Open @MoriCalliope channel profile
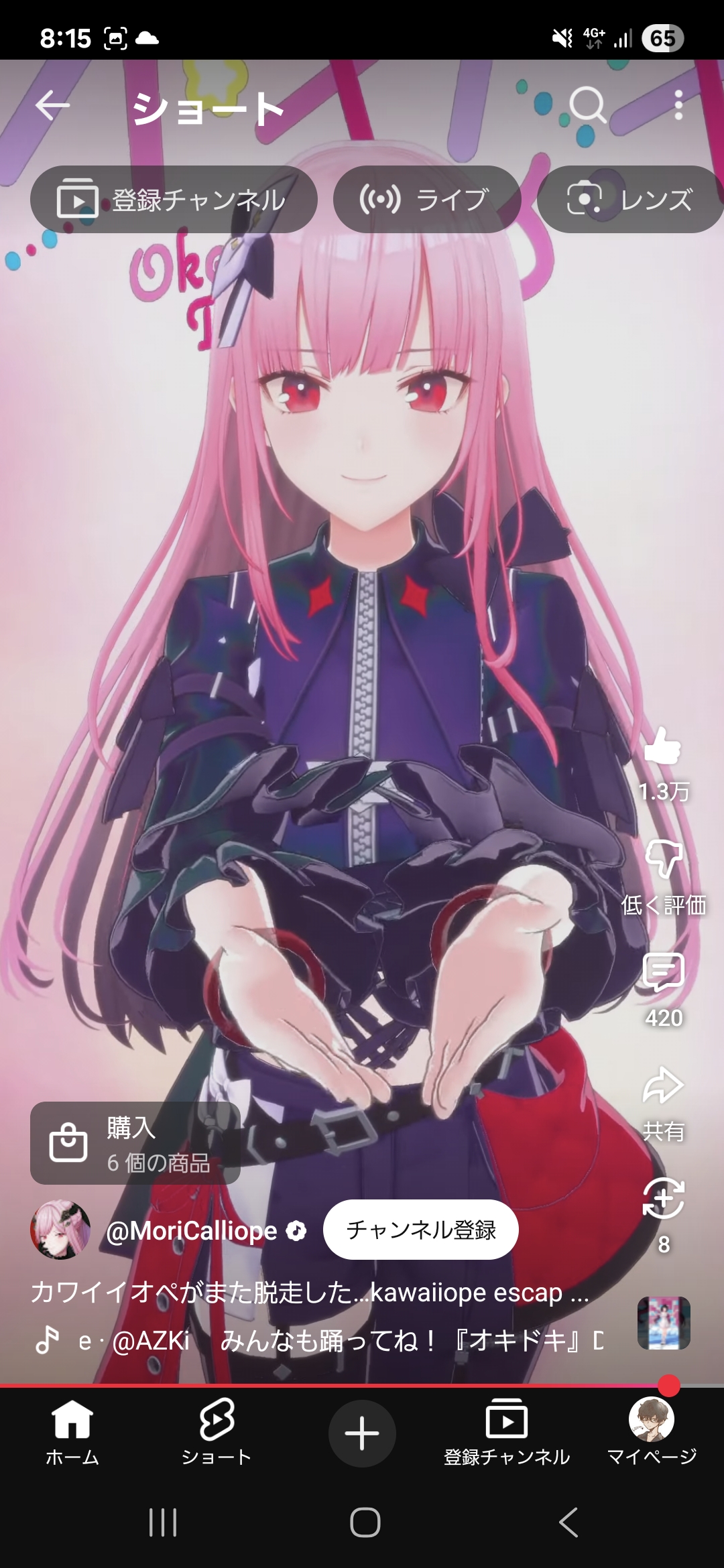 pos(191,1230)
